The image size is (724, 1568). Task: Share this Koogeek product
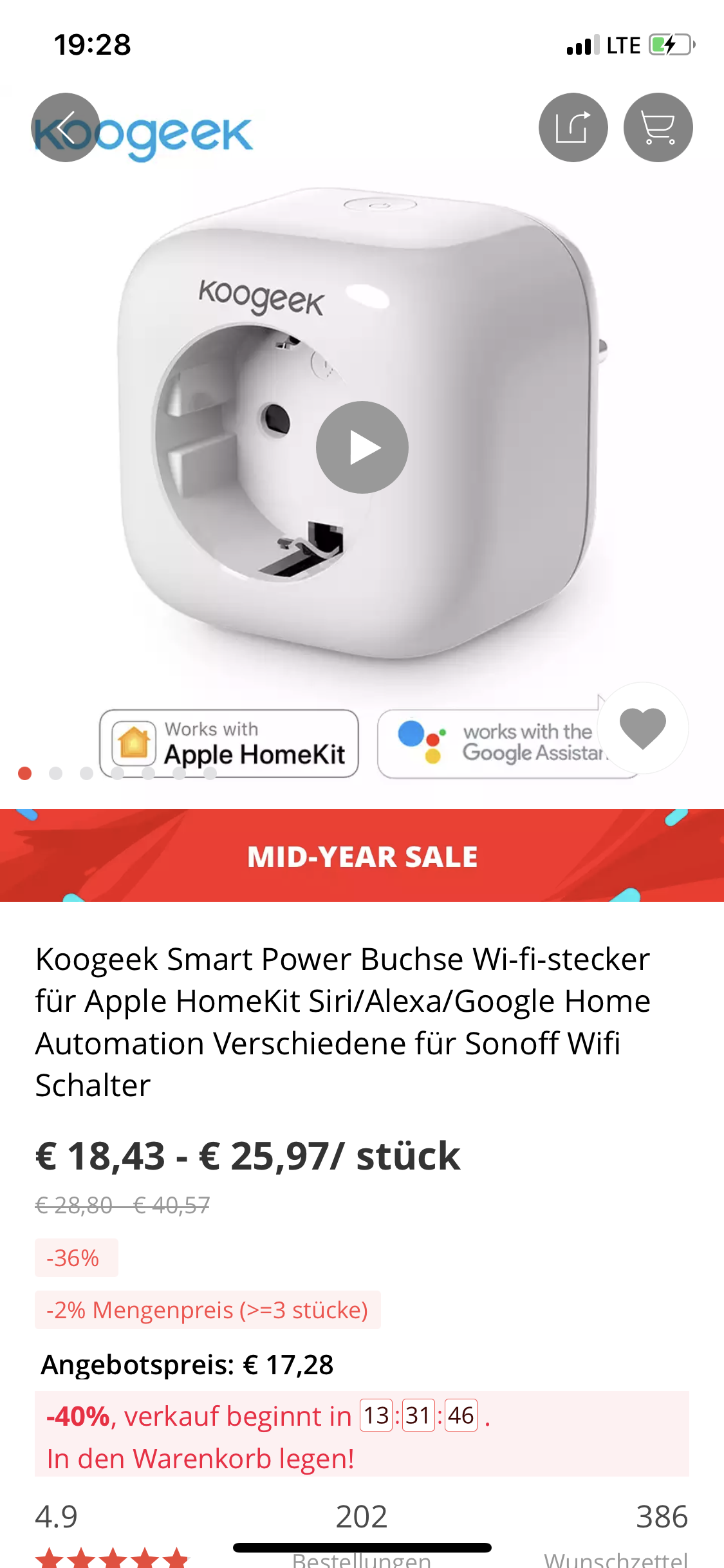pos(573,127)
